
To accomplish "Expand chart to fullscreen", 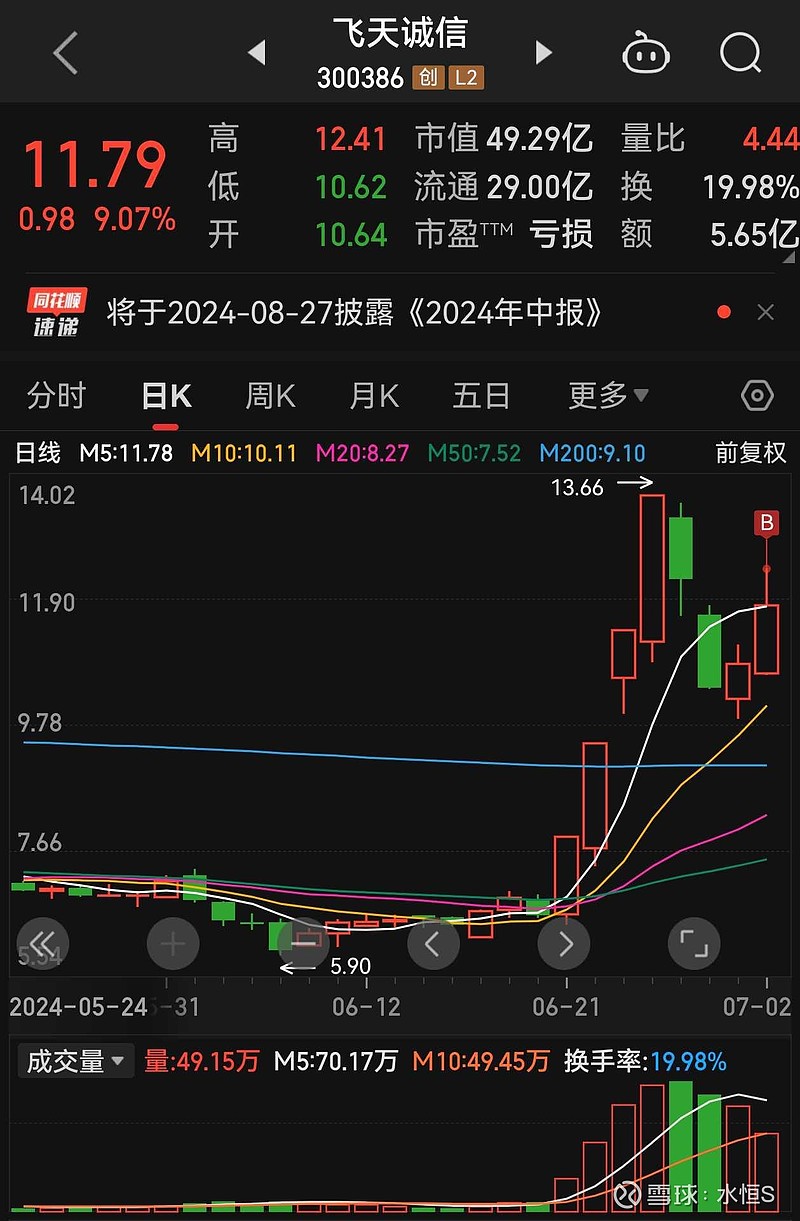I will tap(694, 943).
